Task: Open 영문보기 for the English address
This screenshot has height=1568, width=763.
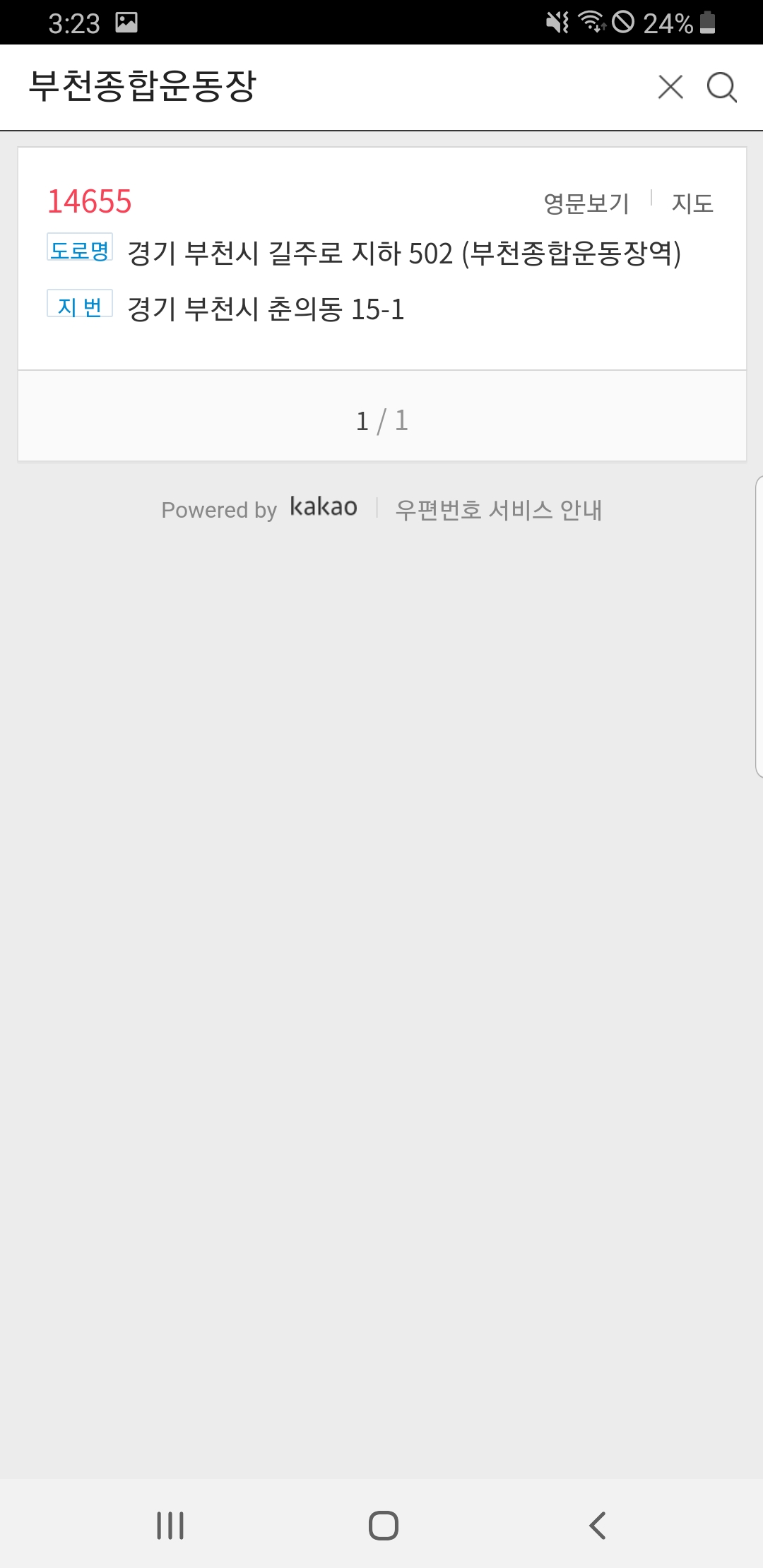Action: (x=586, y=203)
